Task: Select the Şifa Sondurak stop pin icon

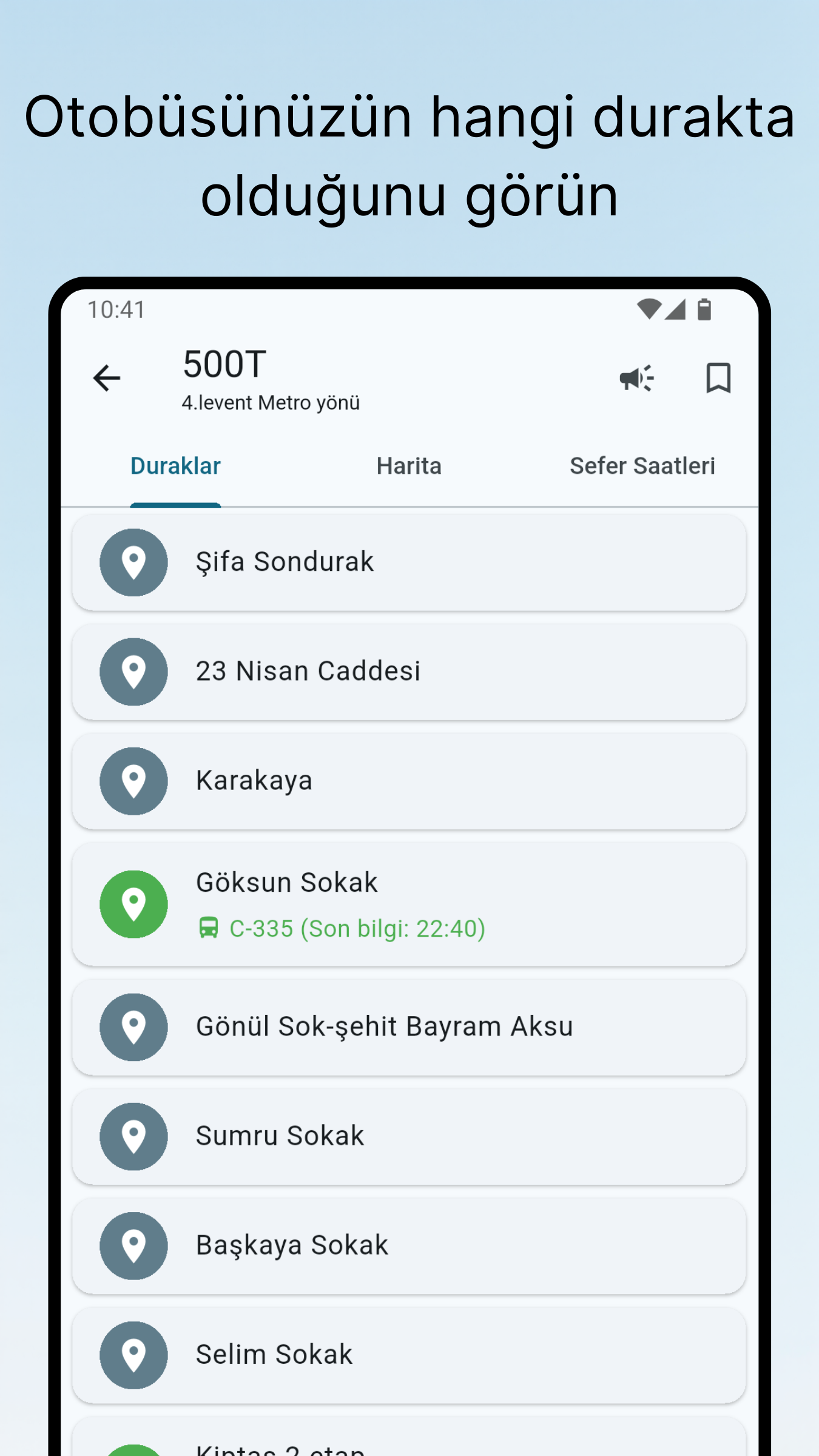Action: (133, 562)
